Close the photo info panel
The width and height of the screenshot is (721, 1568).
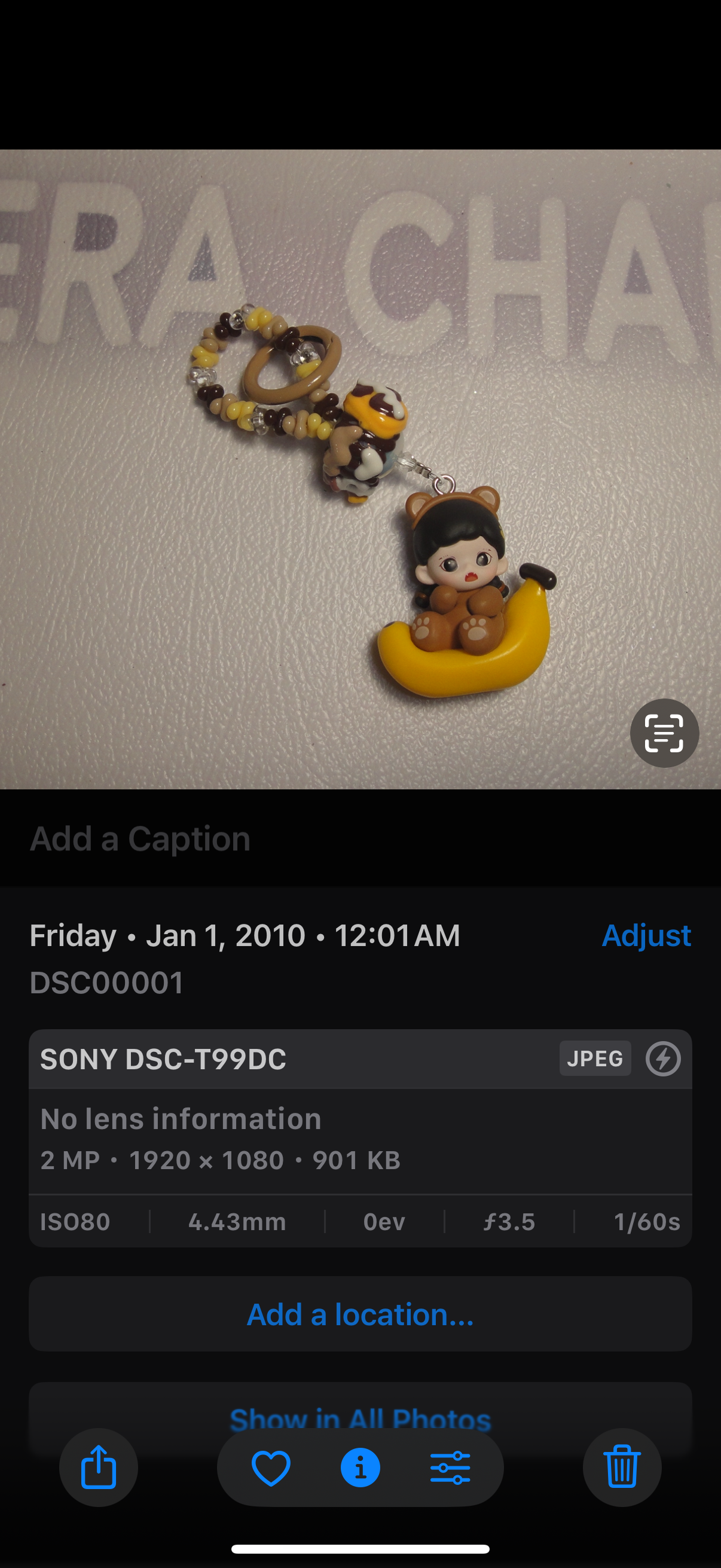[x=360, y=1468]
